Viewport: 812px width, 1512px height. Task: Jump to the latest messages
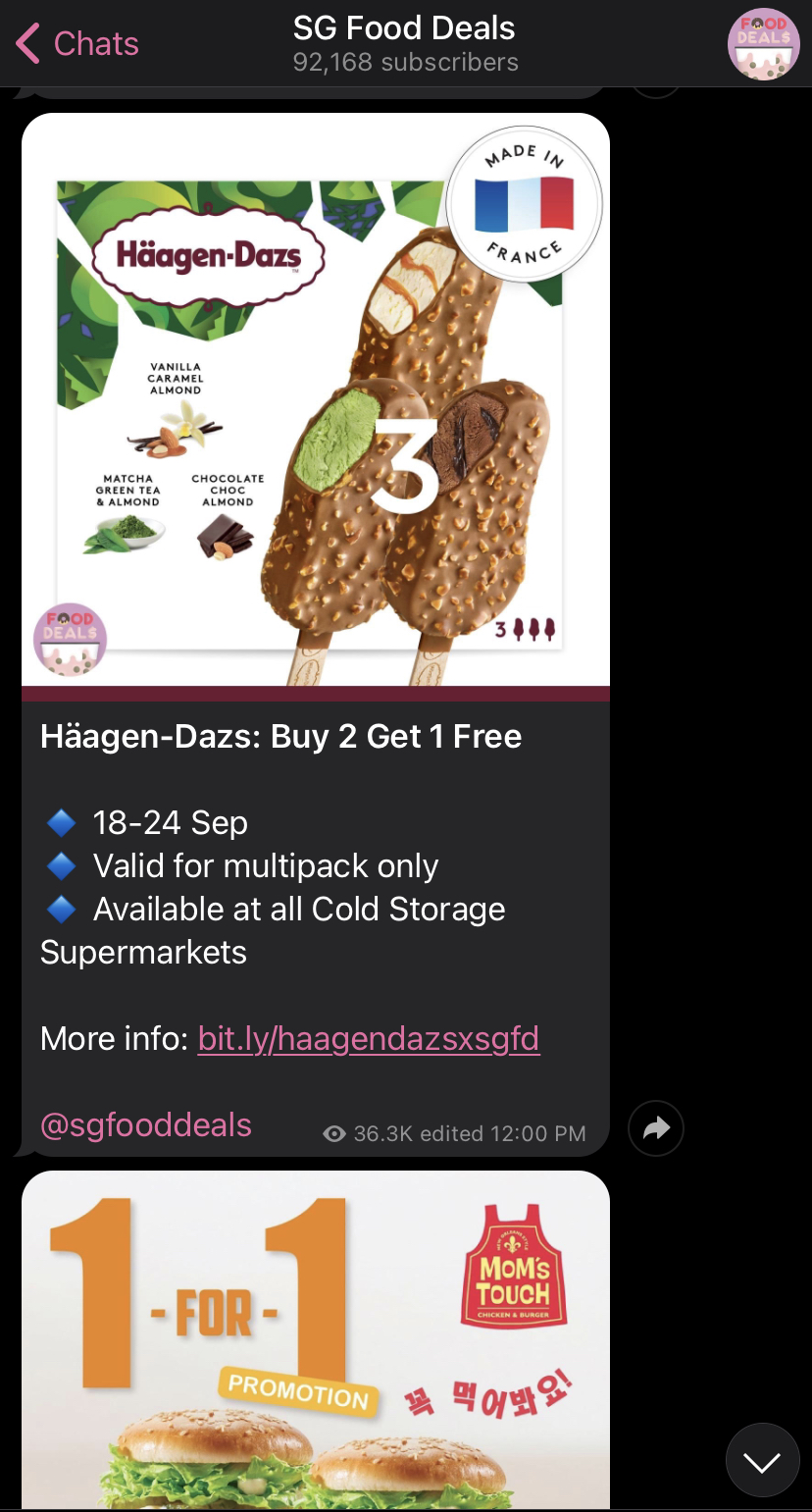pyautogui.click(x=762, y=1462)
